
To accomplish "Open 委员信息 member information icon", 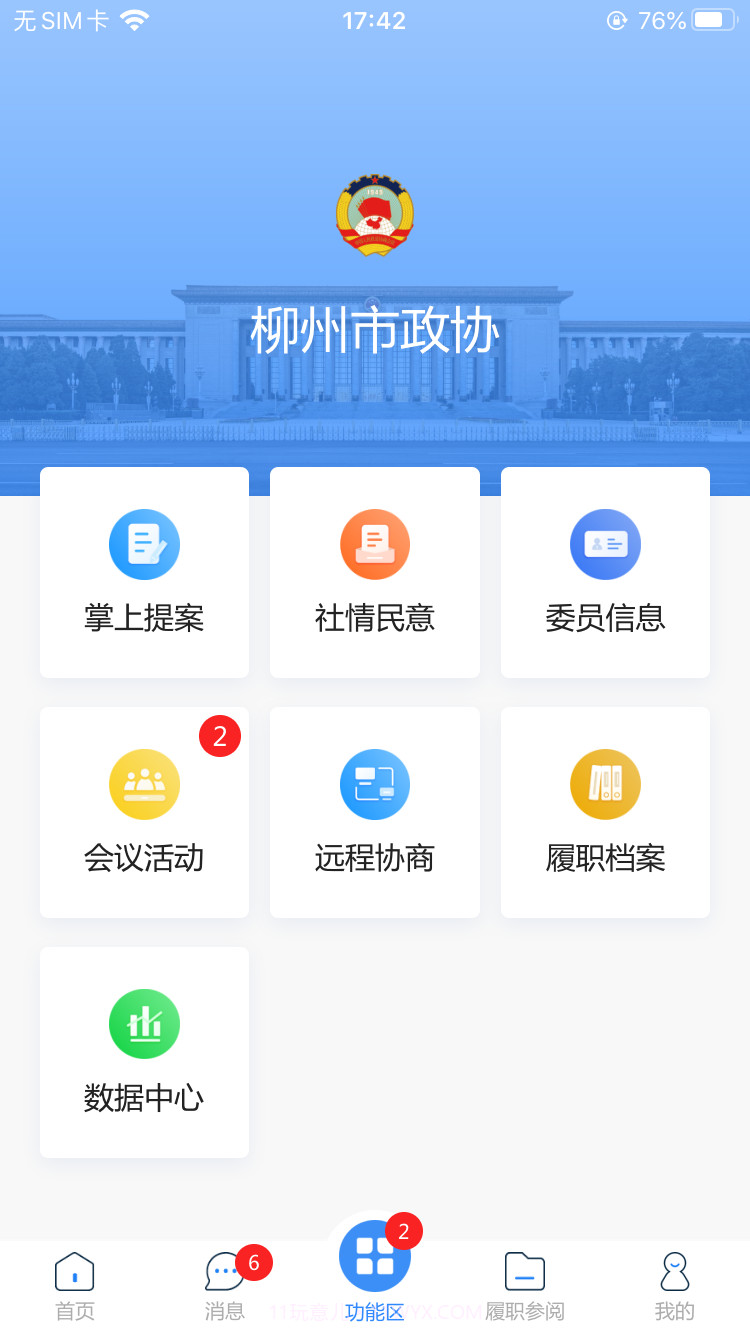I will click(605, 544).
